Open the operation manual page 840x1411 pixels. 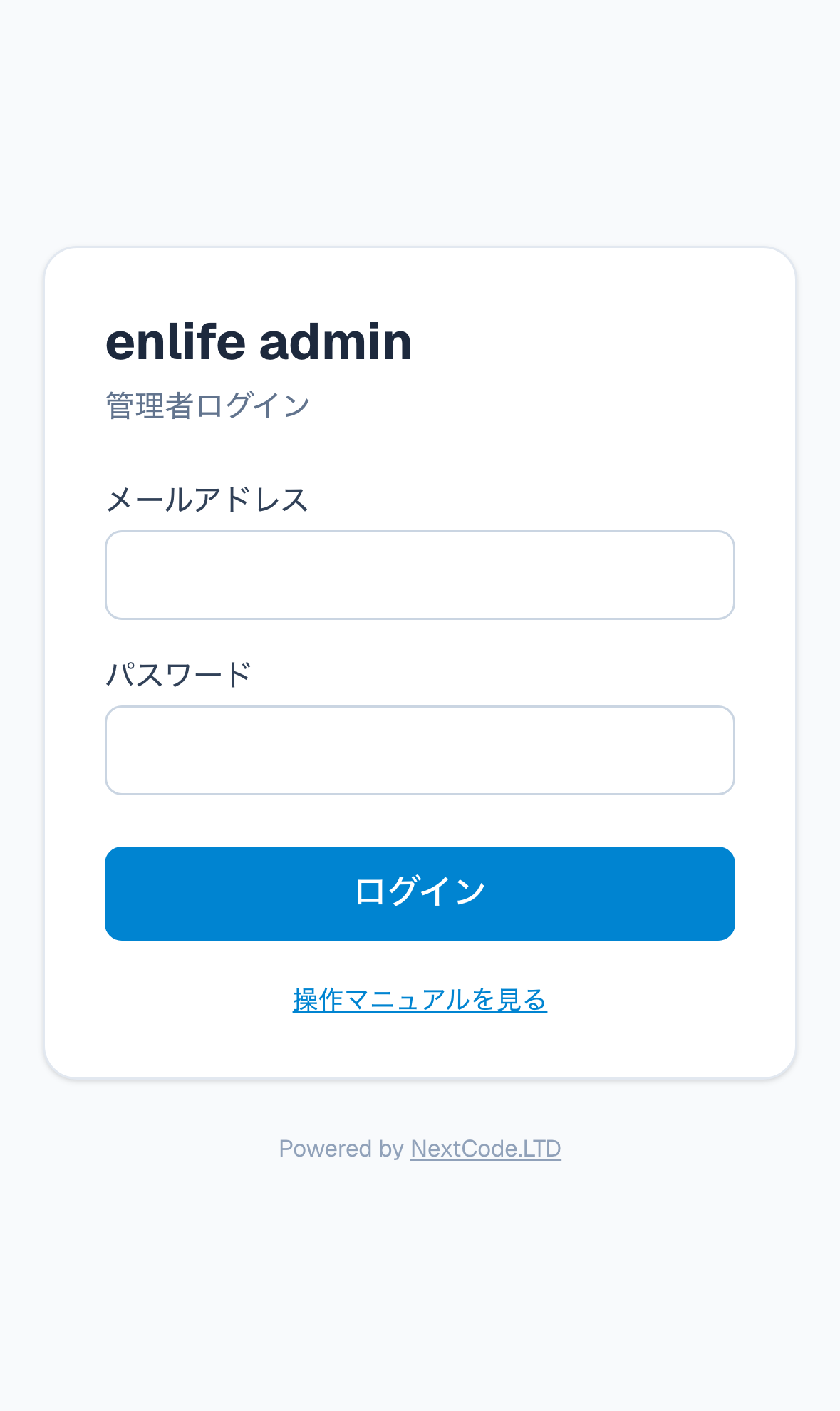pyautogui.click(x=419, y=1000)
